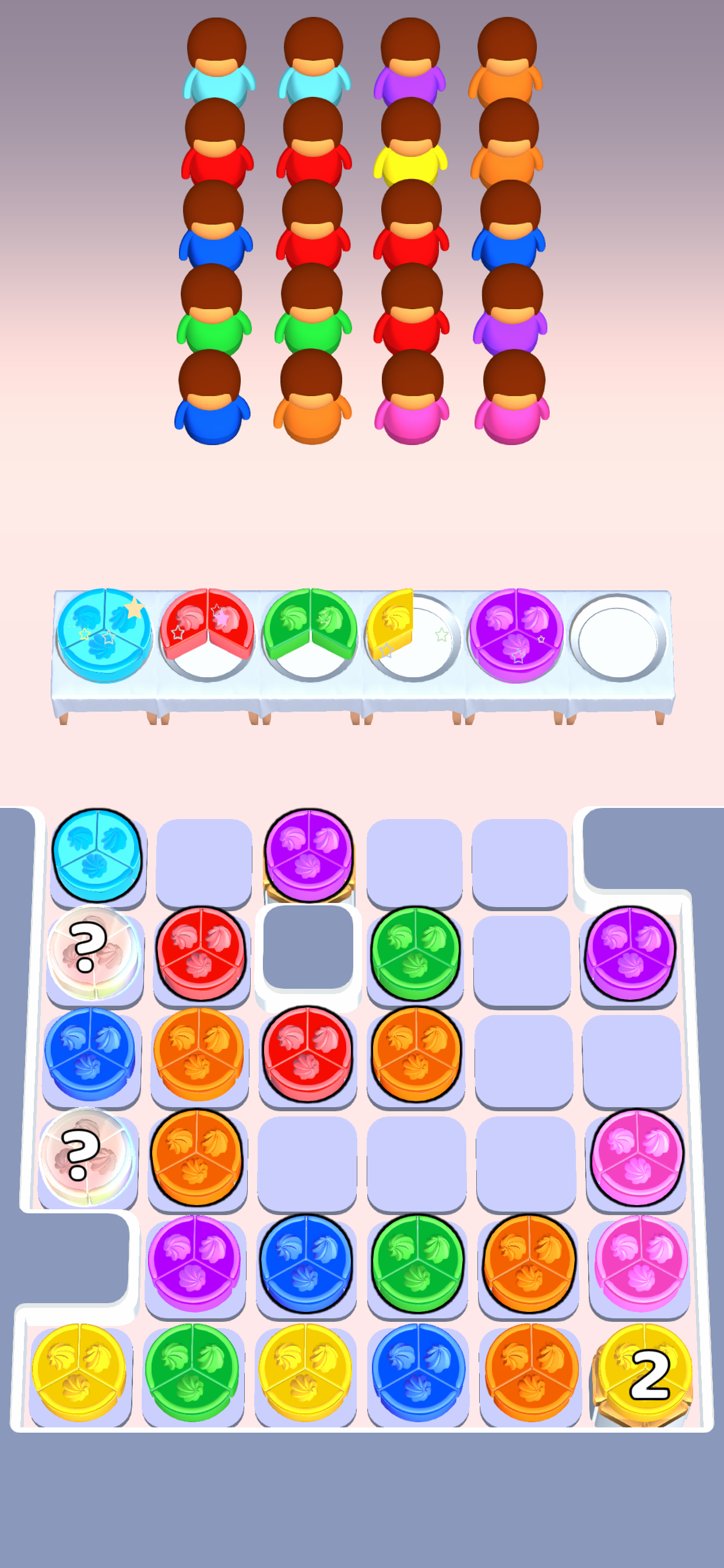The image size is (724, 1568).
Task: Pick the purple cake on the golden stand
Action: [x=308, y=853]
